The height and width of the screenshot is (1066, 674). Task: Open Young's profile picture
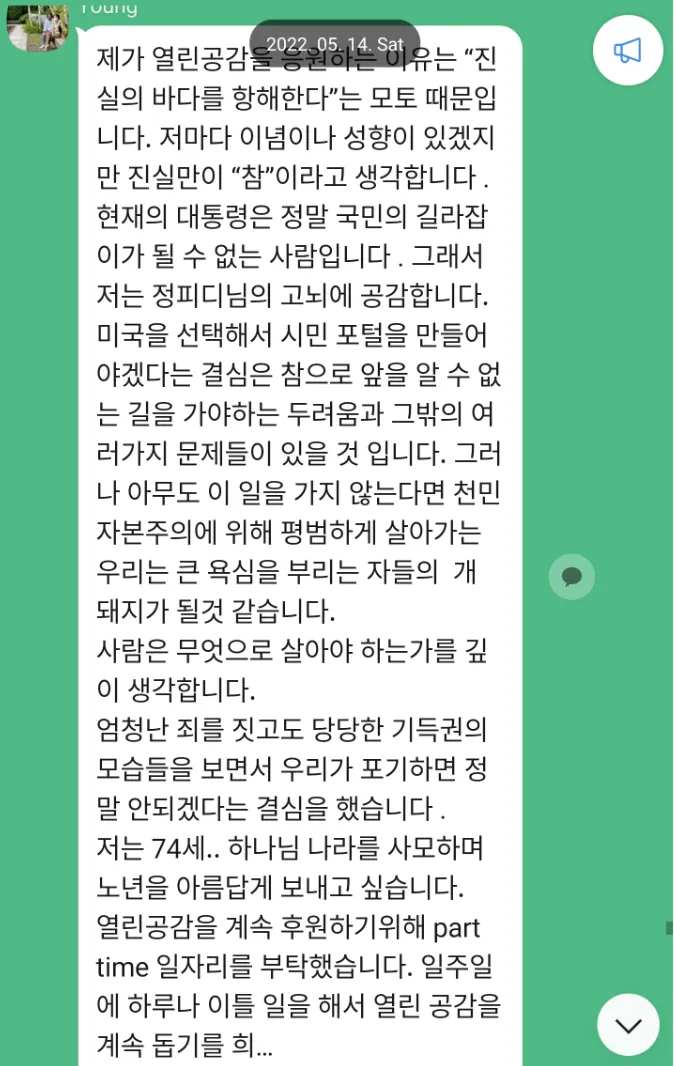(x=37, y=27)
